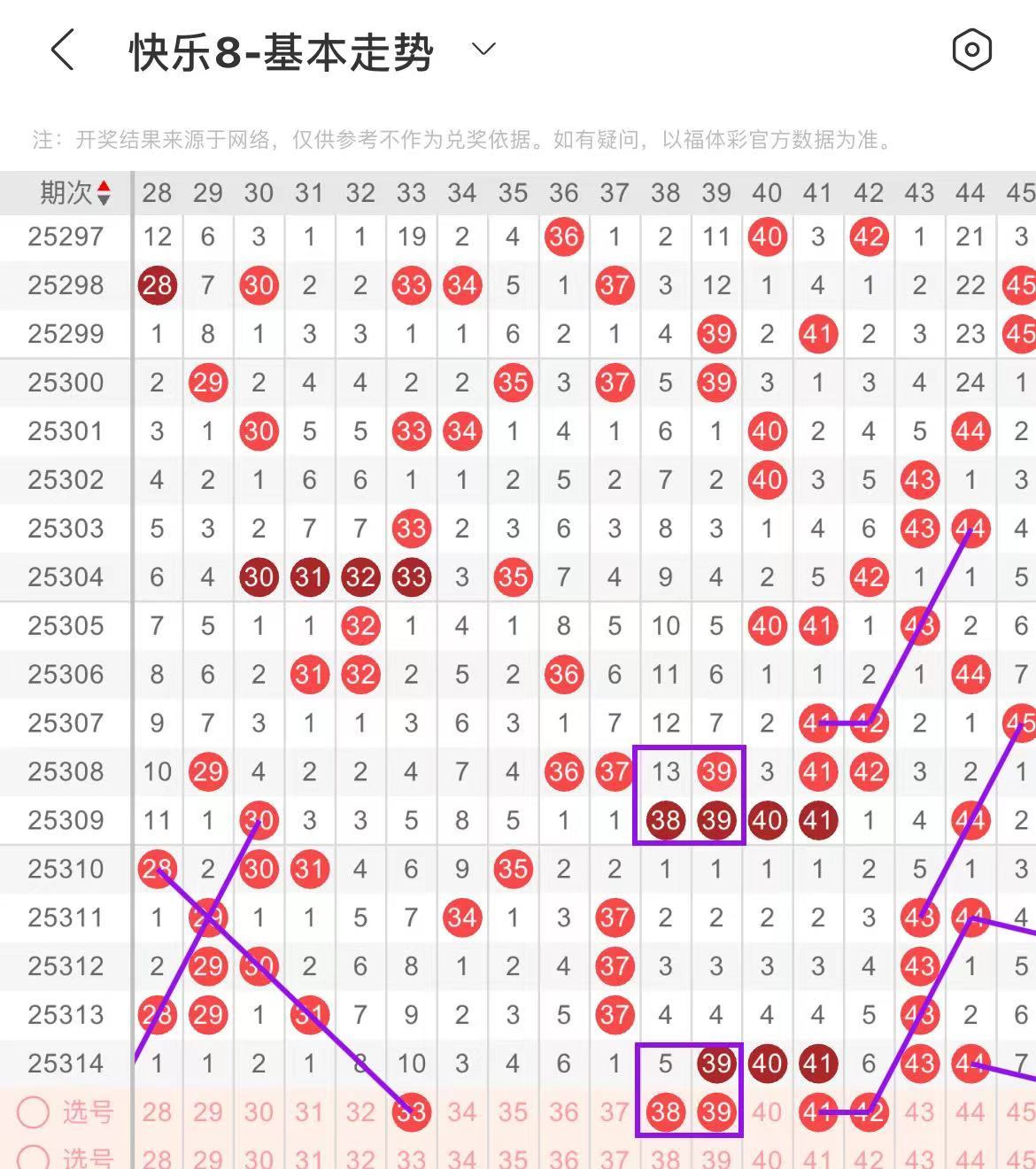Open the chart settings hexagon icon
Image resolution: width=1036 pixels, height=1169 pixels.
click(x=971, y=50)
